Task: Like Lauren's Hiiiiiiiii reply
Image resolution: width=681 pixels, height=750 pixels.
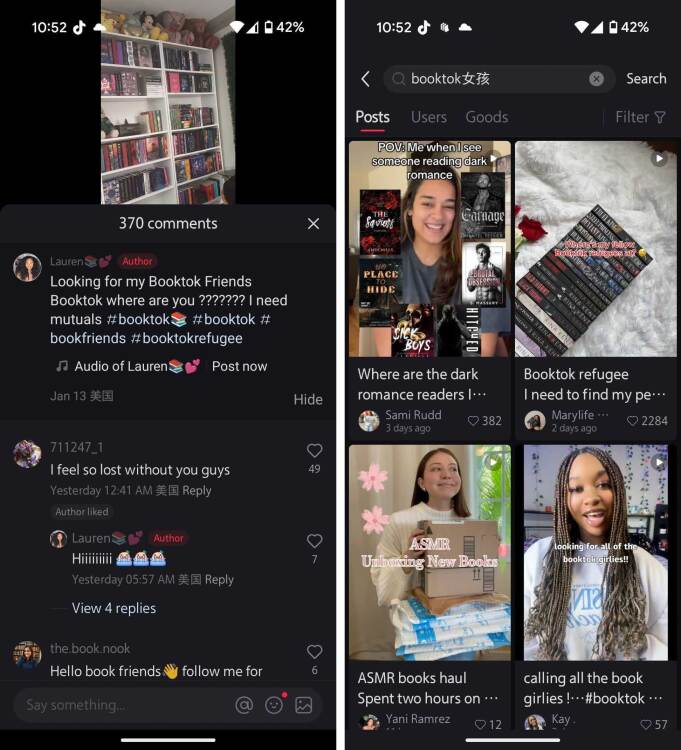Action: (x=314, y=541)
